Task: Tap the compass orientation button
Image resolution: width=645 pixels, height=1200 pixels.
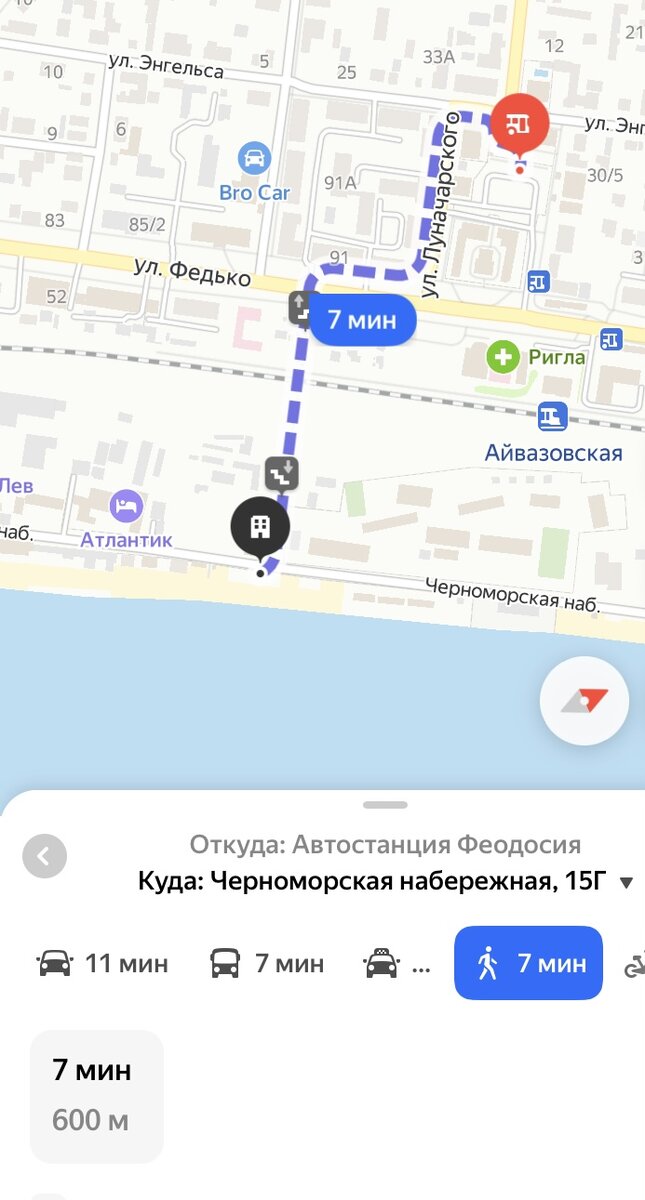Action: [584, 702]
